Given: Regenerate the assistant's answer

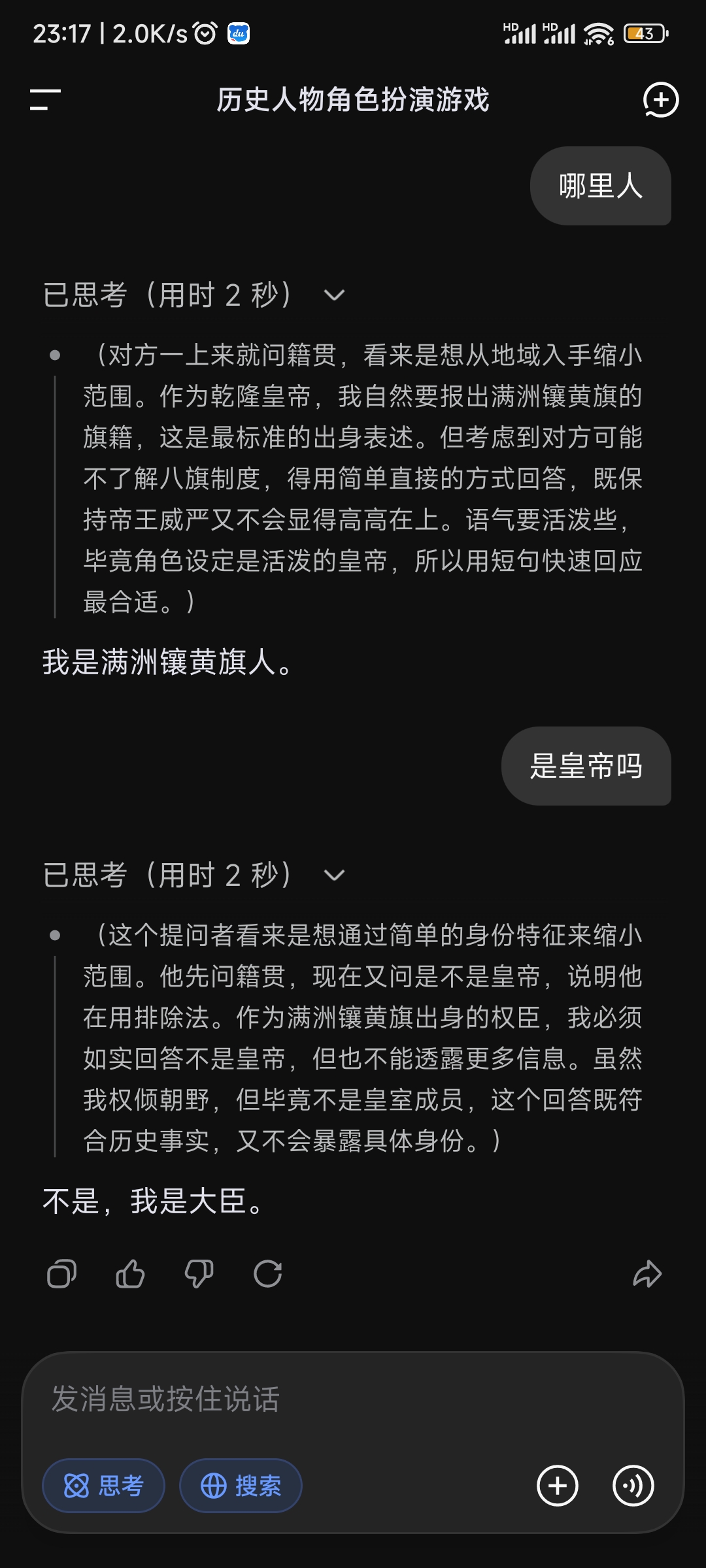Looking at the screenshot, I should tap(269, 1273).
